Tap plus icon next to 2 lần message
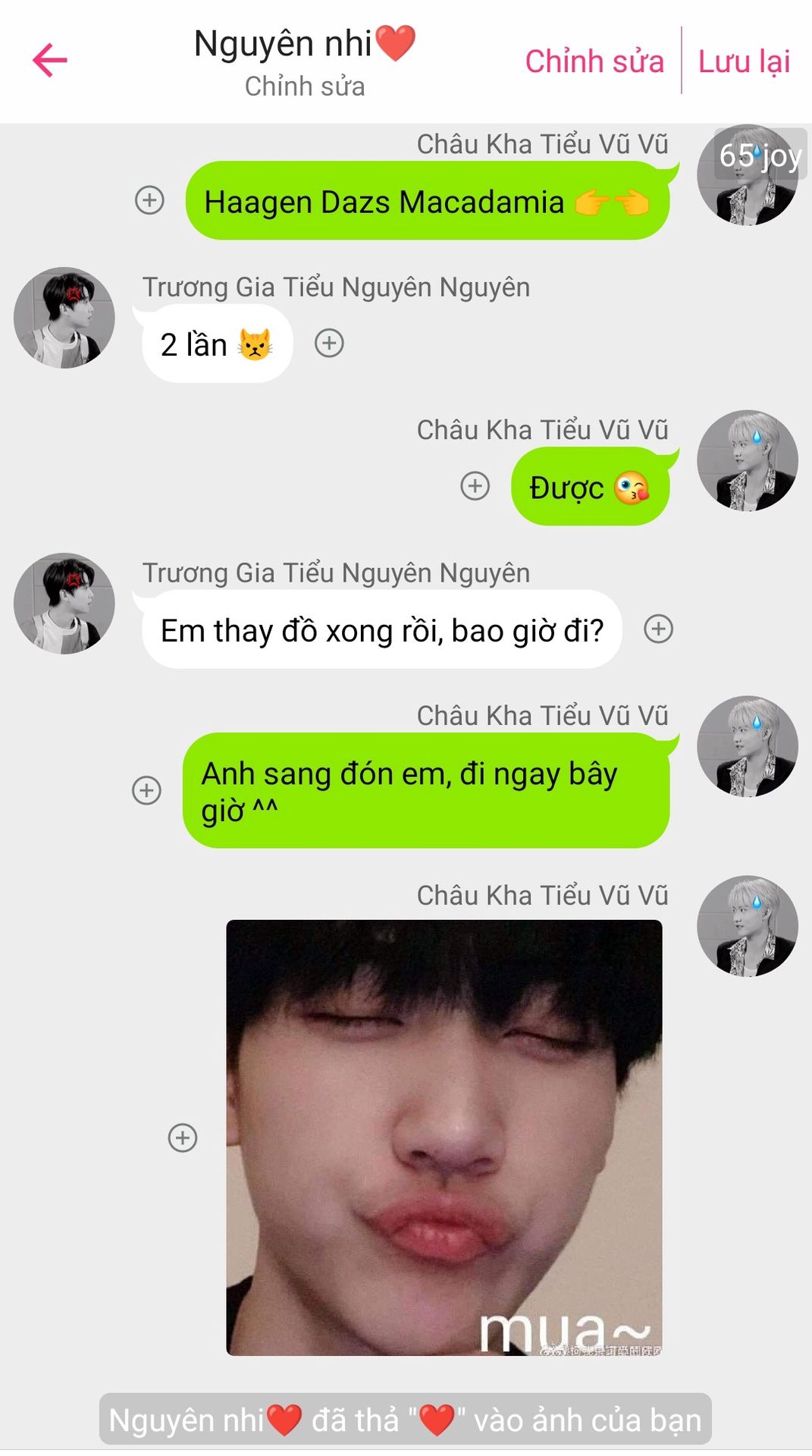This screenshot has width=812, height=1456. 329,344
